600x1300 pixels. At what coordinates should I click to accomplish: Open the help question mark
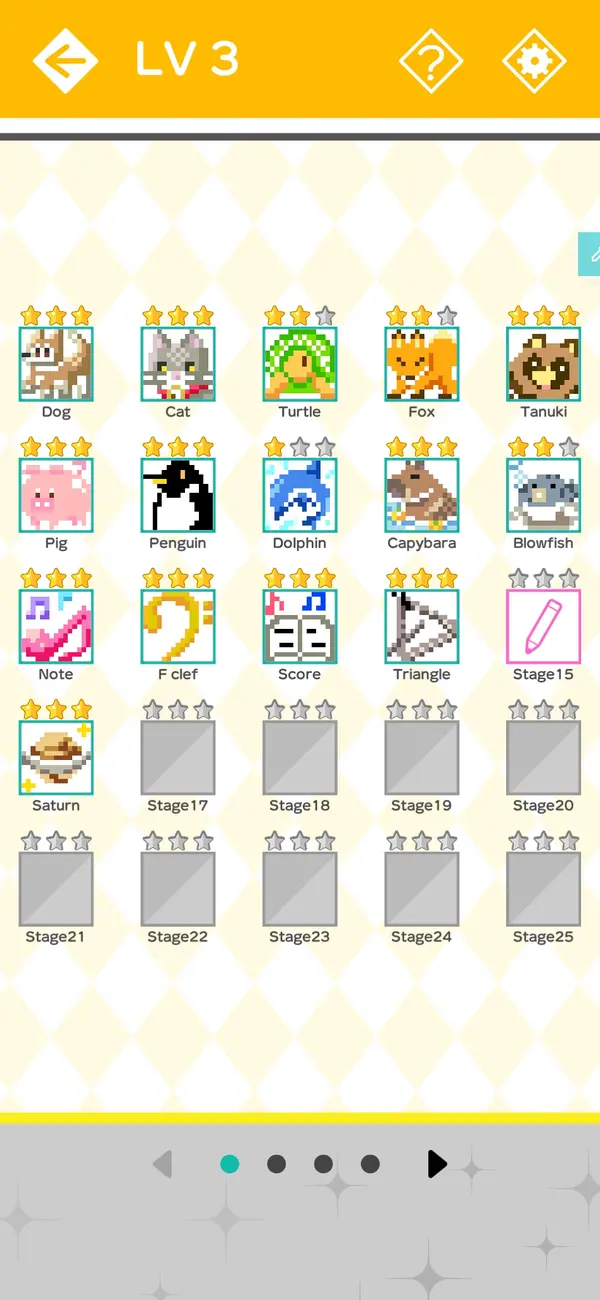pos(432,61)
